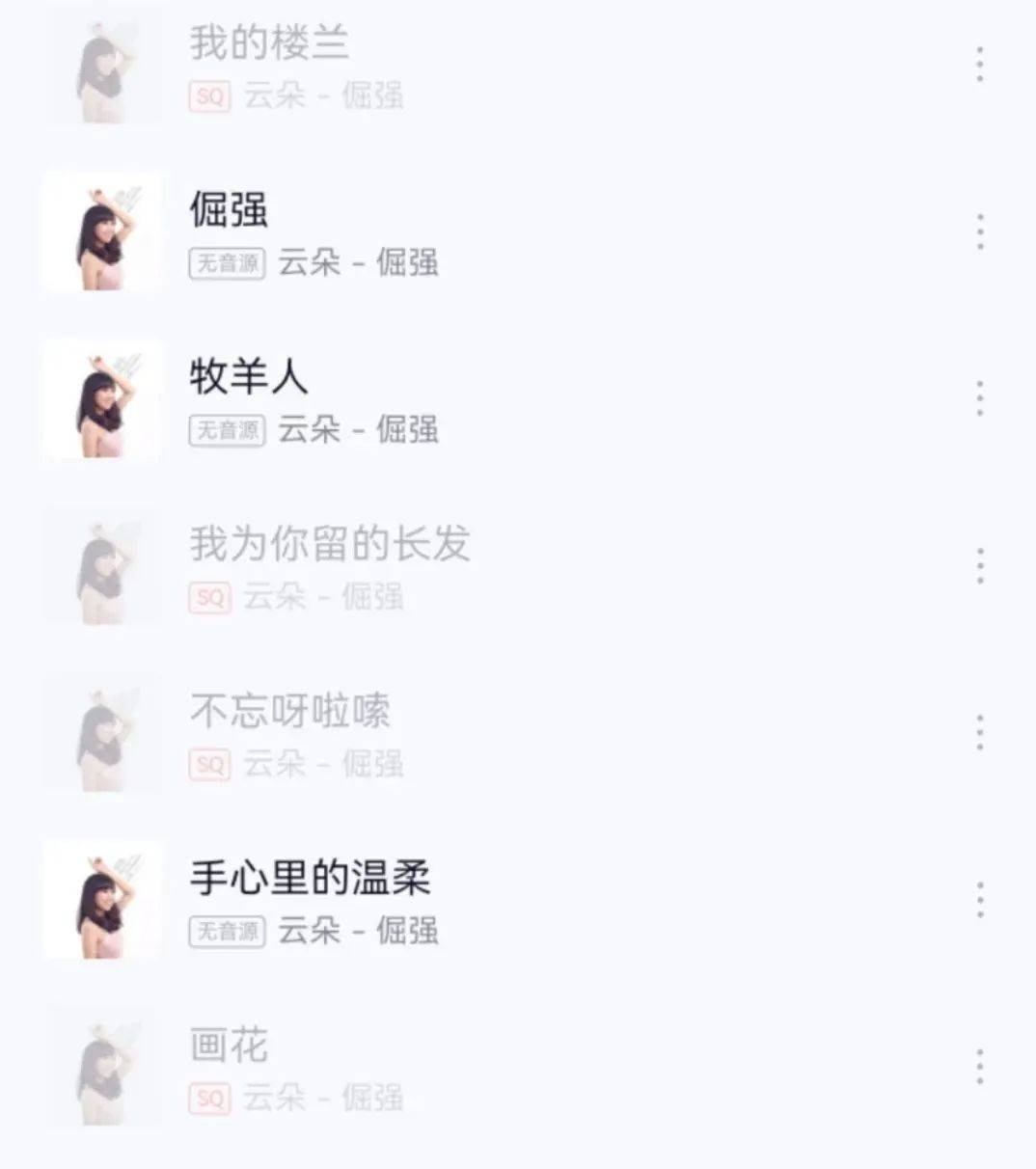
Task: Click the album cover of 倔强
Action: pyautogui.click(x=103, y=231)
